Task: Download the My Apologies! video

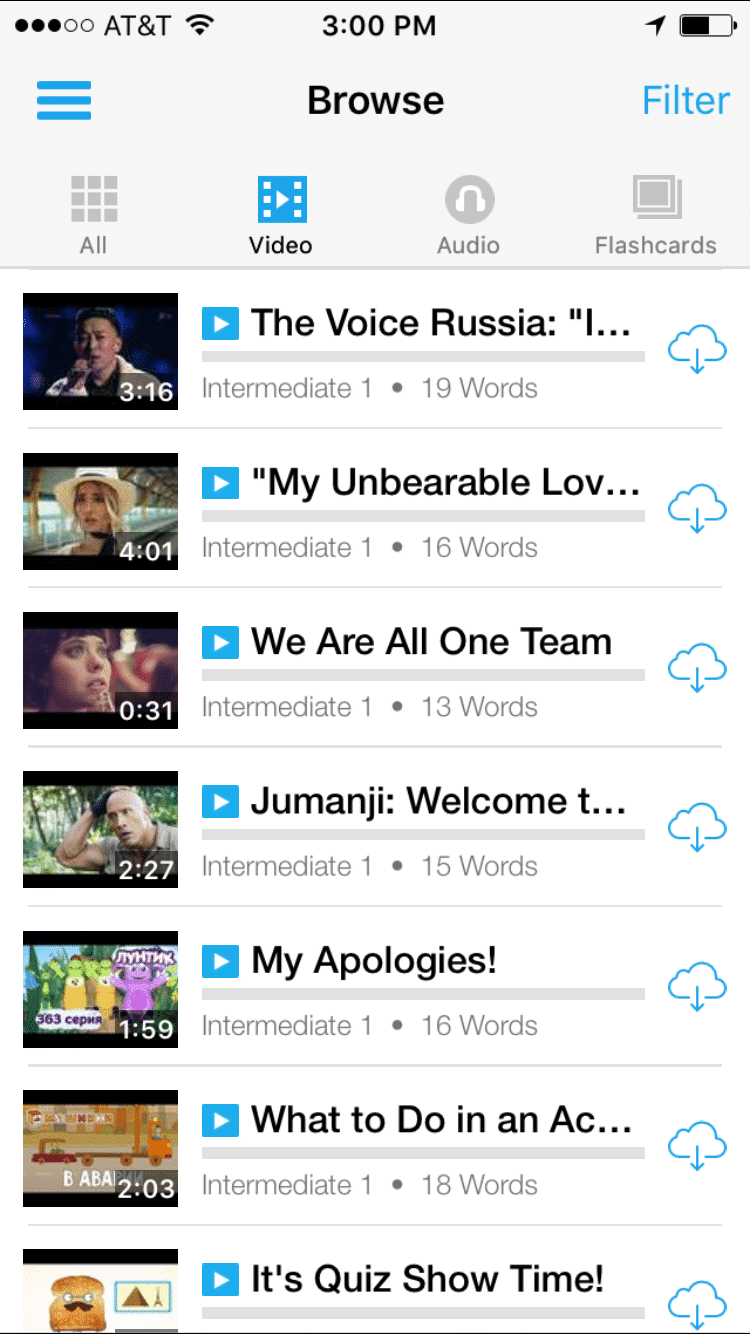Action: tap(696, 987)
